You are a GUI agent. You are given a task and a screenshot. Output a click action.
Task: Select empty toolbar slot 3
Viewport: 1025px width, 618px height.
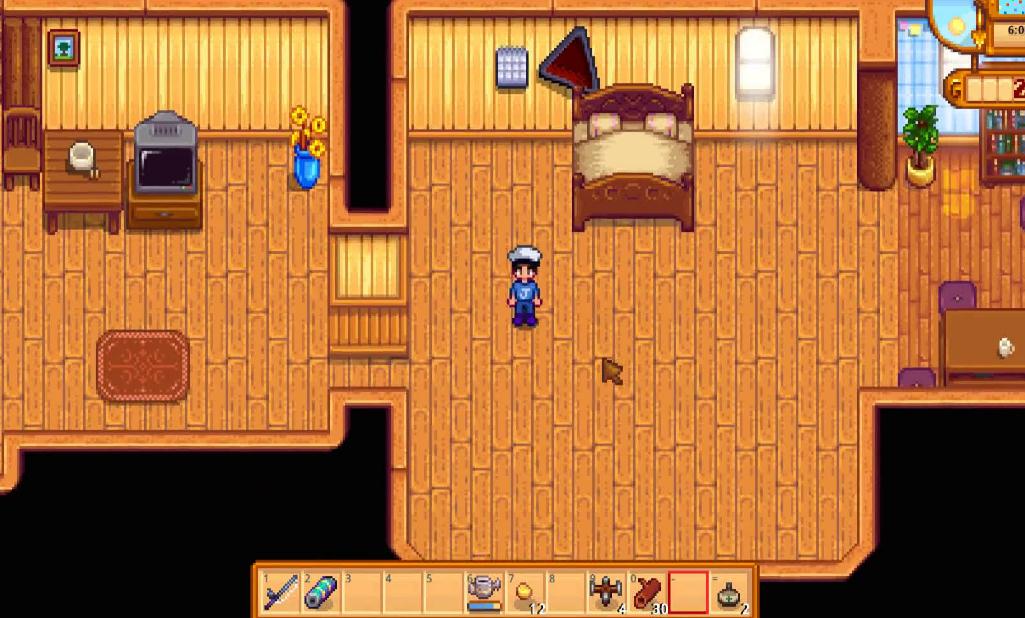(363, 592)
